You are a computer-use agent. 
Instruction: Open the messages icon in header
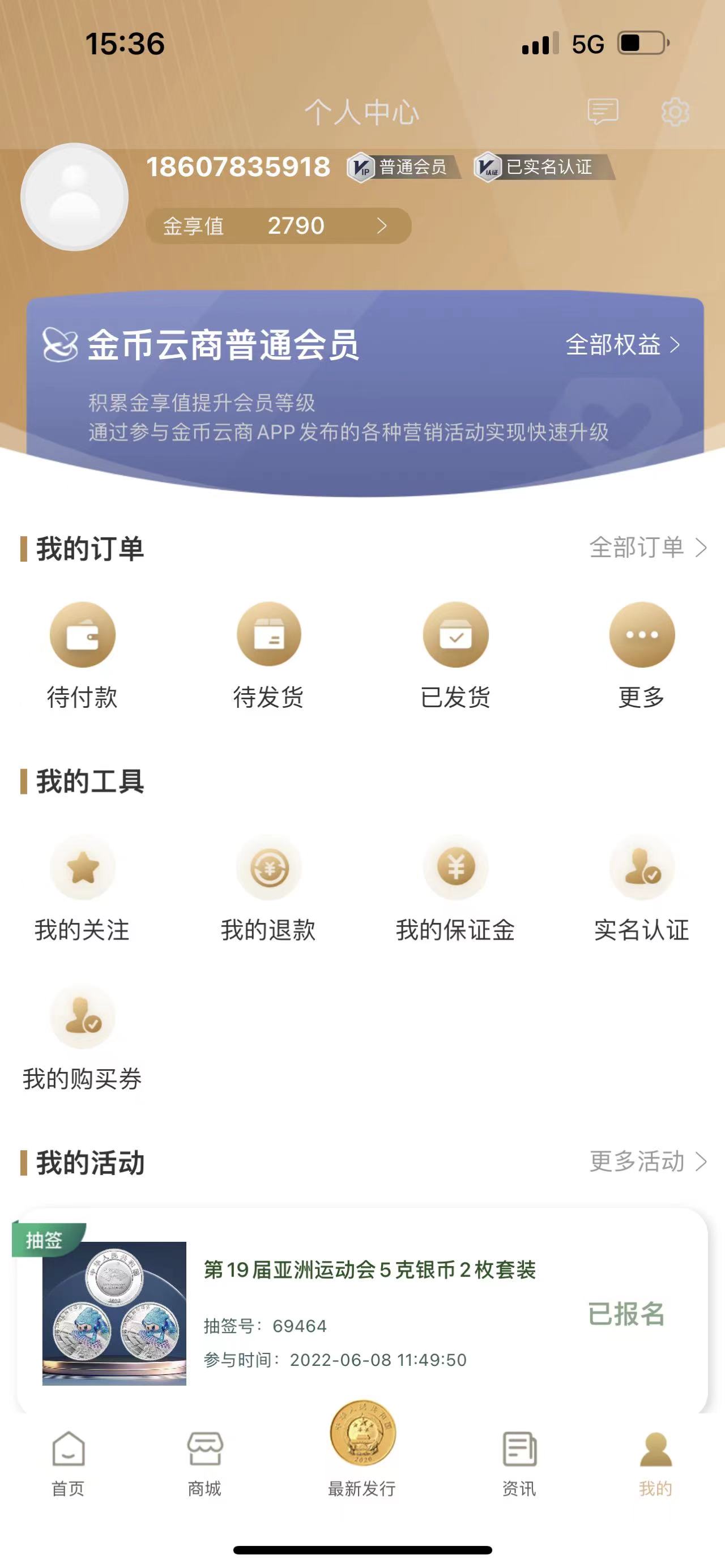pos(603,112)
